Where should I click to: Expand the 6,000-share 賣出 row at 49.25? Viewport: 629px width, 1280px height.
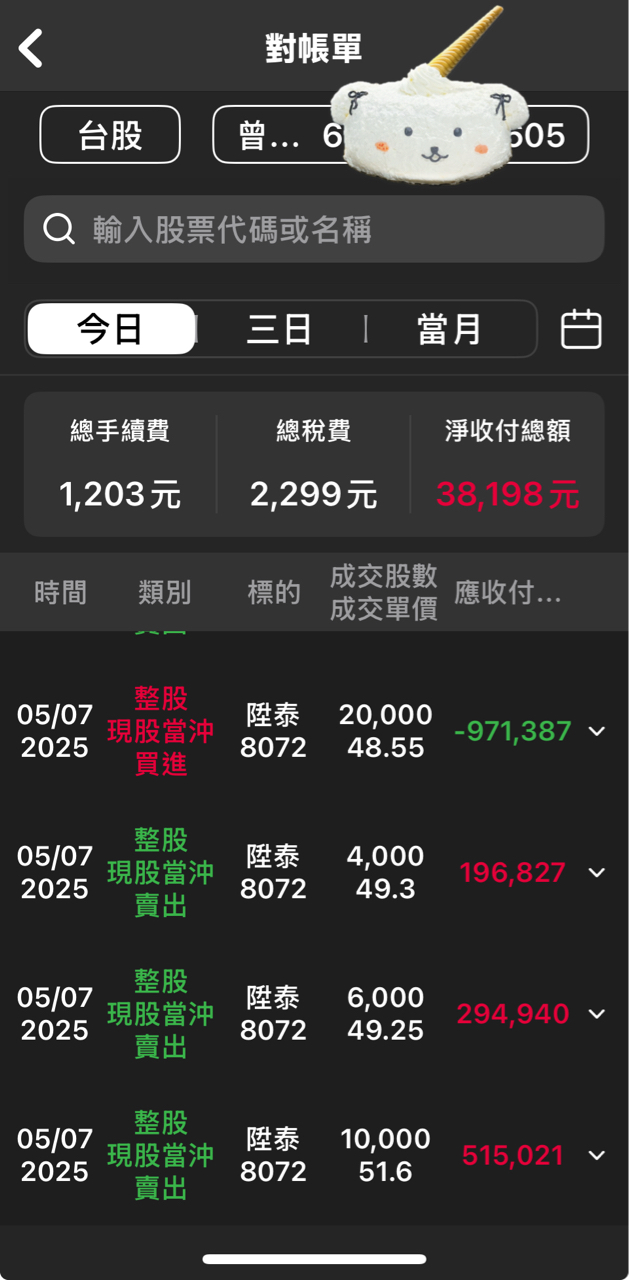[x=597, y=1014]
